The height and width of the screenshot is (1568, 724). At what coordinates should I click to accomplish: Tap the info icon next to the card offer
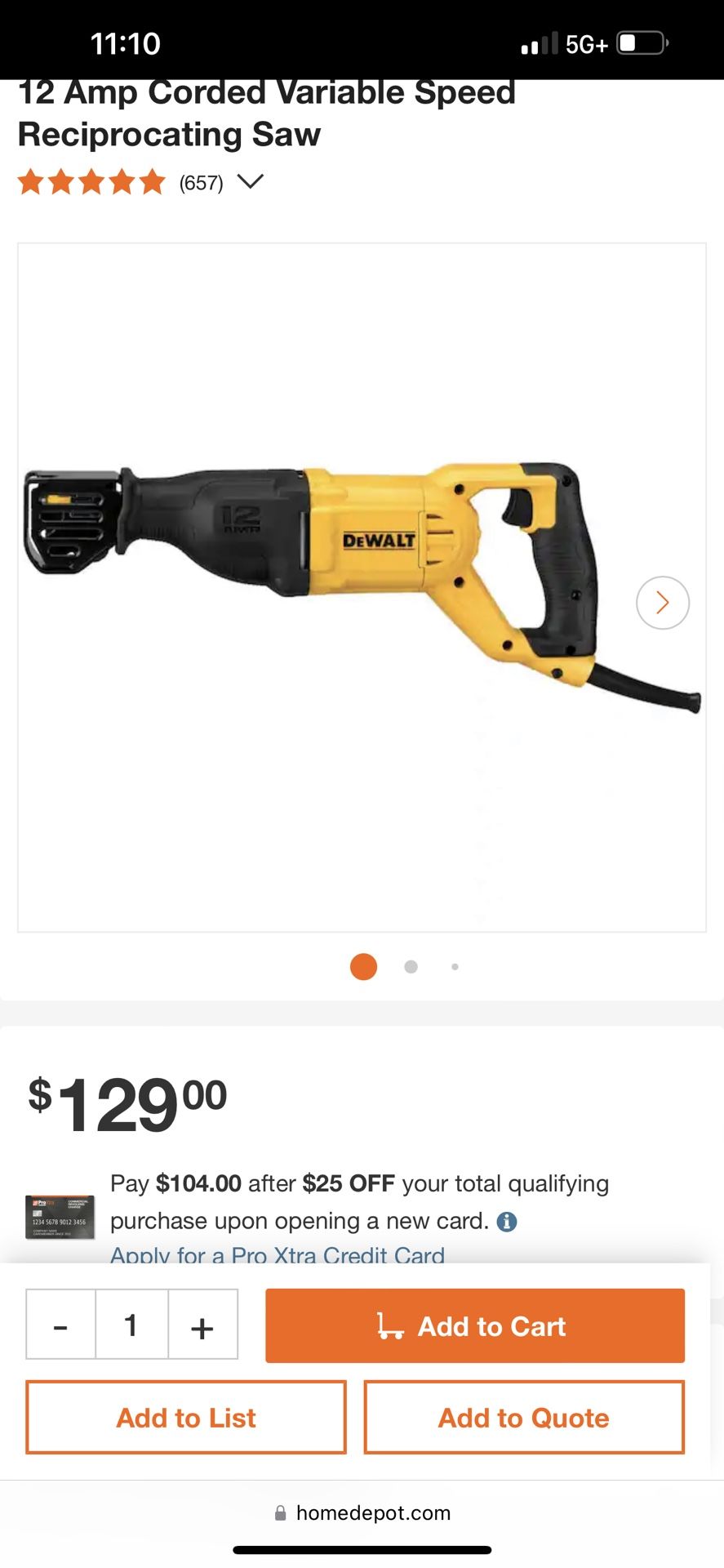point(506,1221)
